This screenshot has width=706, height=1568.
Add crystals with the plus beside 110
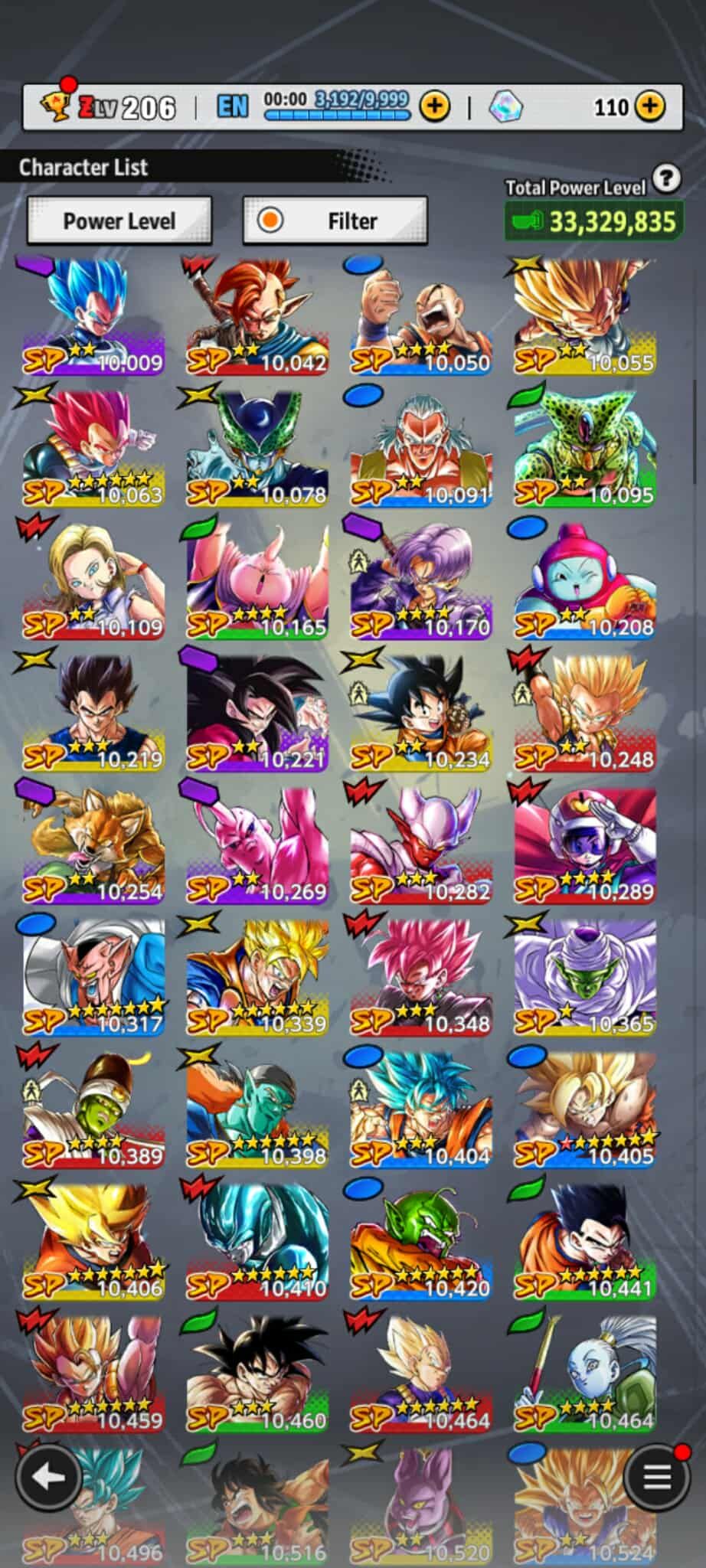pos(650,106)
